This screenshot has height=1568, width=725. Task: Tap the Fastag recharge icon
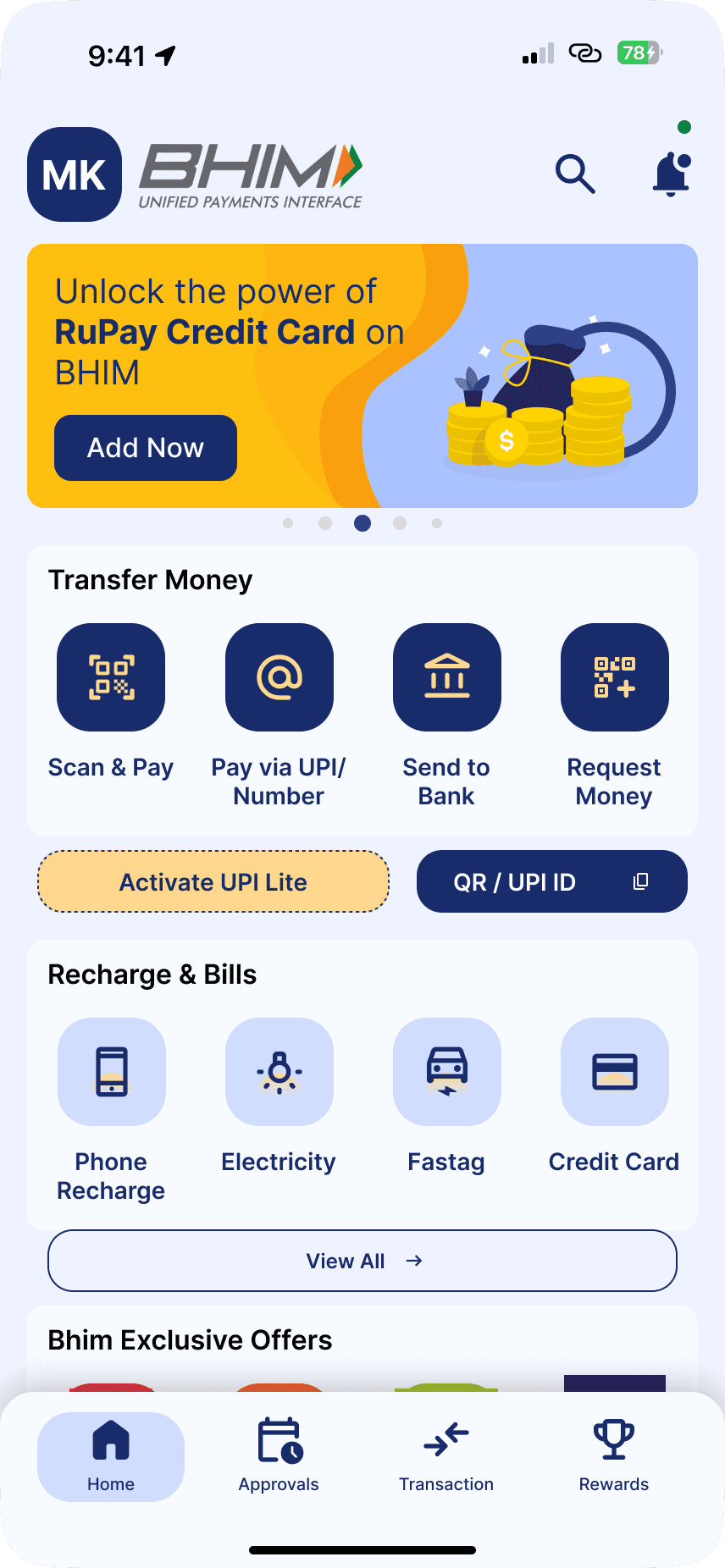click(446, 1072)
